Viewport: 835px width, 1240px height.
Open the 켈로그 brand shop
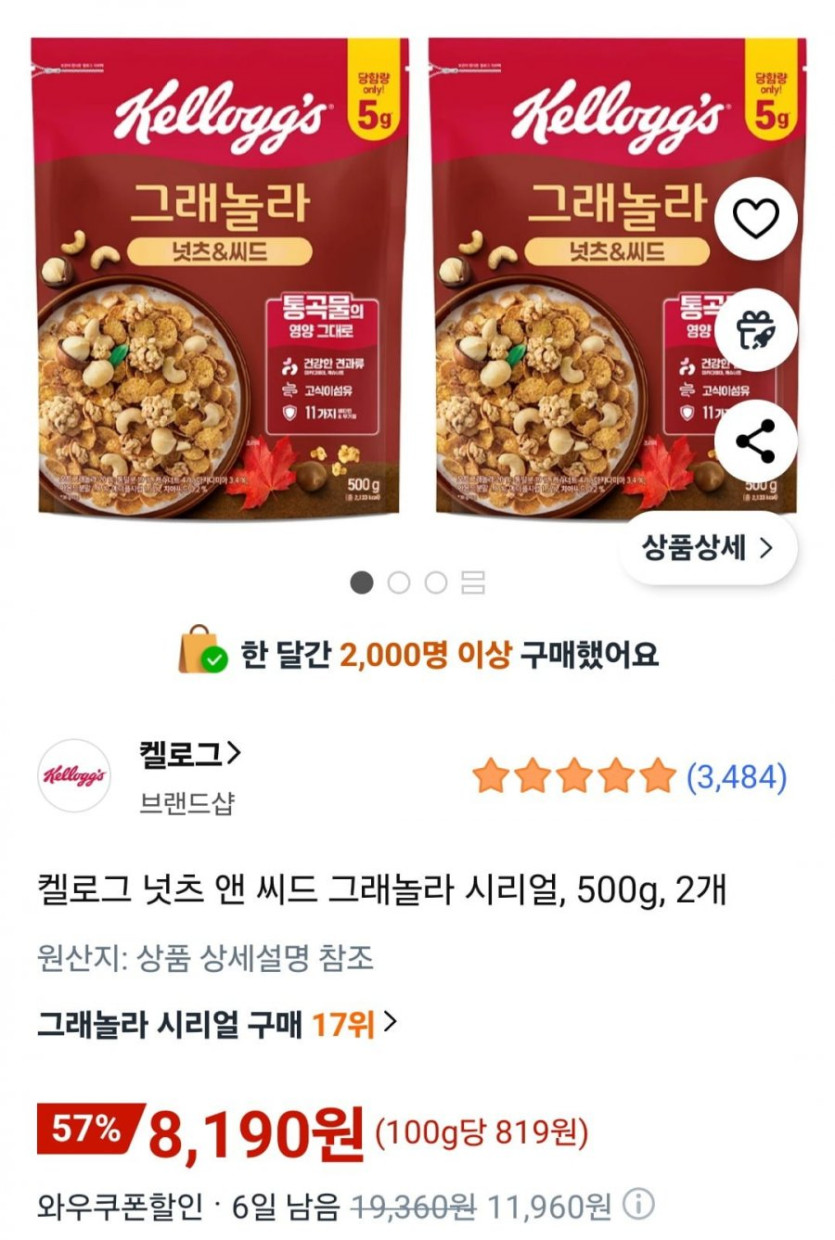pyautogui.click(x=190, y=753)
